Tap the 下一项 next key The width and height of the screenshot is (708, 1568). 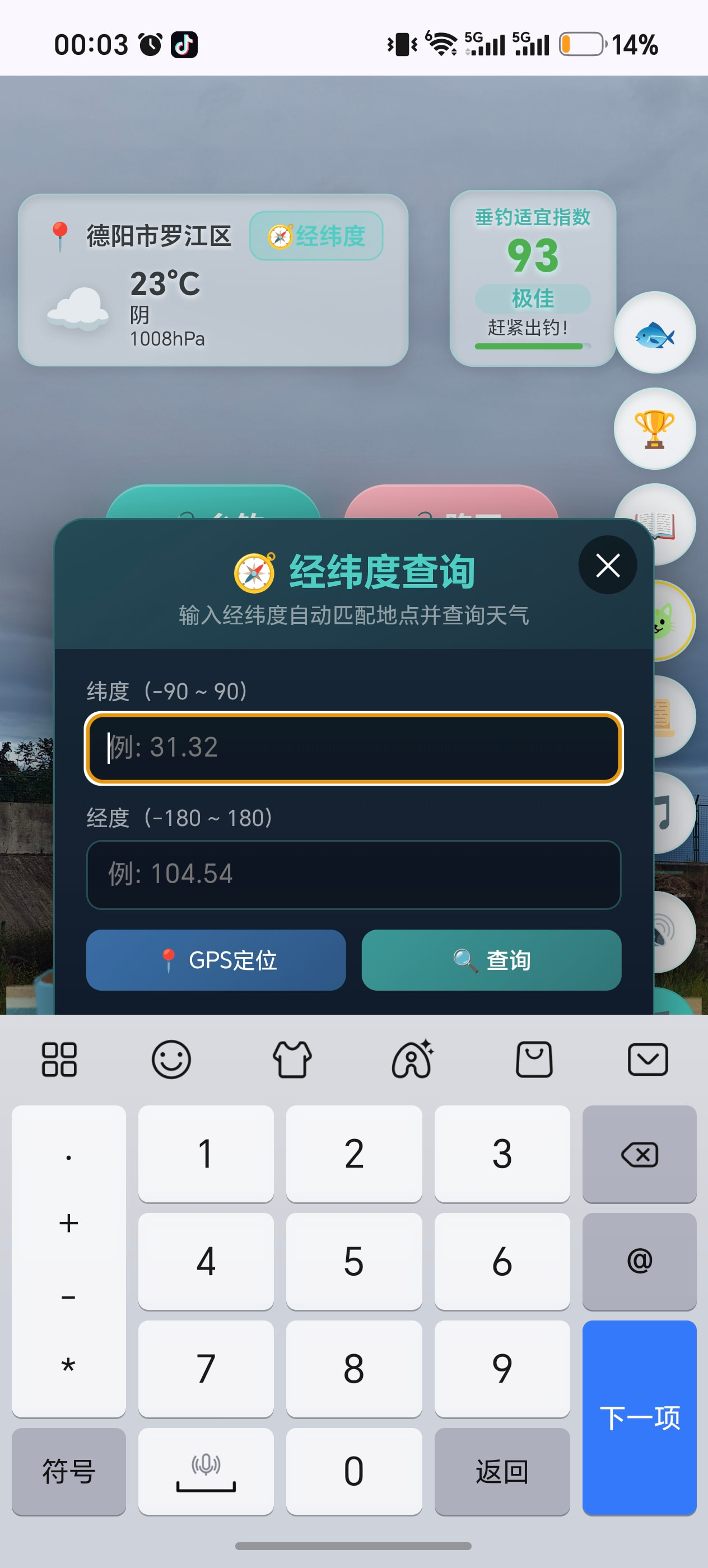point(639,1418)
